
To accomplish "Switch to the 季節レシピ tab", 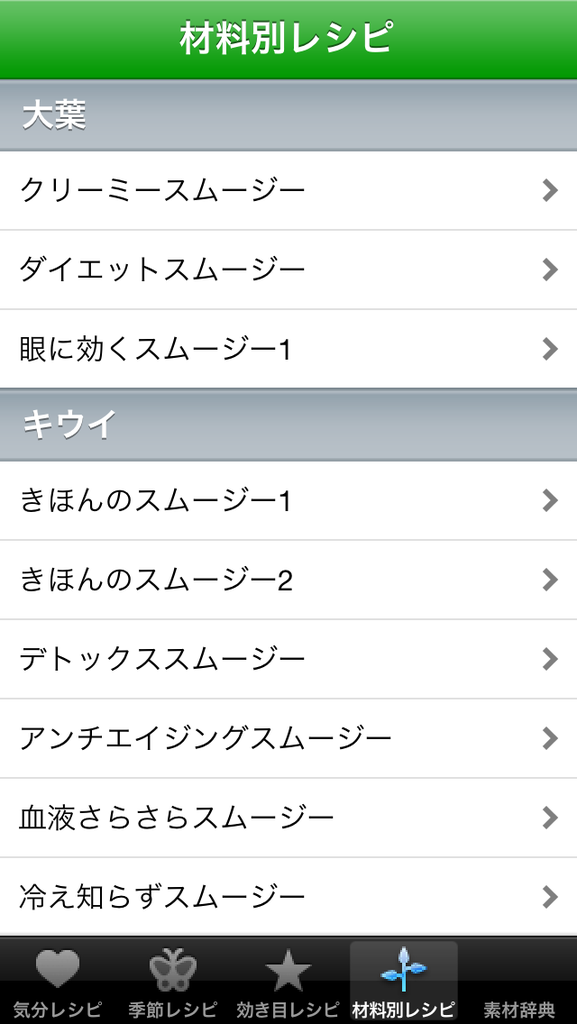I will tap(173, 982).
